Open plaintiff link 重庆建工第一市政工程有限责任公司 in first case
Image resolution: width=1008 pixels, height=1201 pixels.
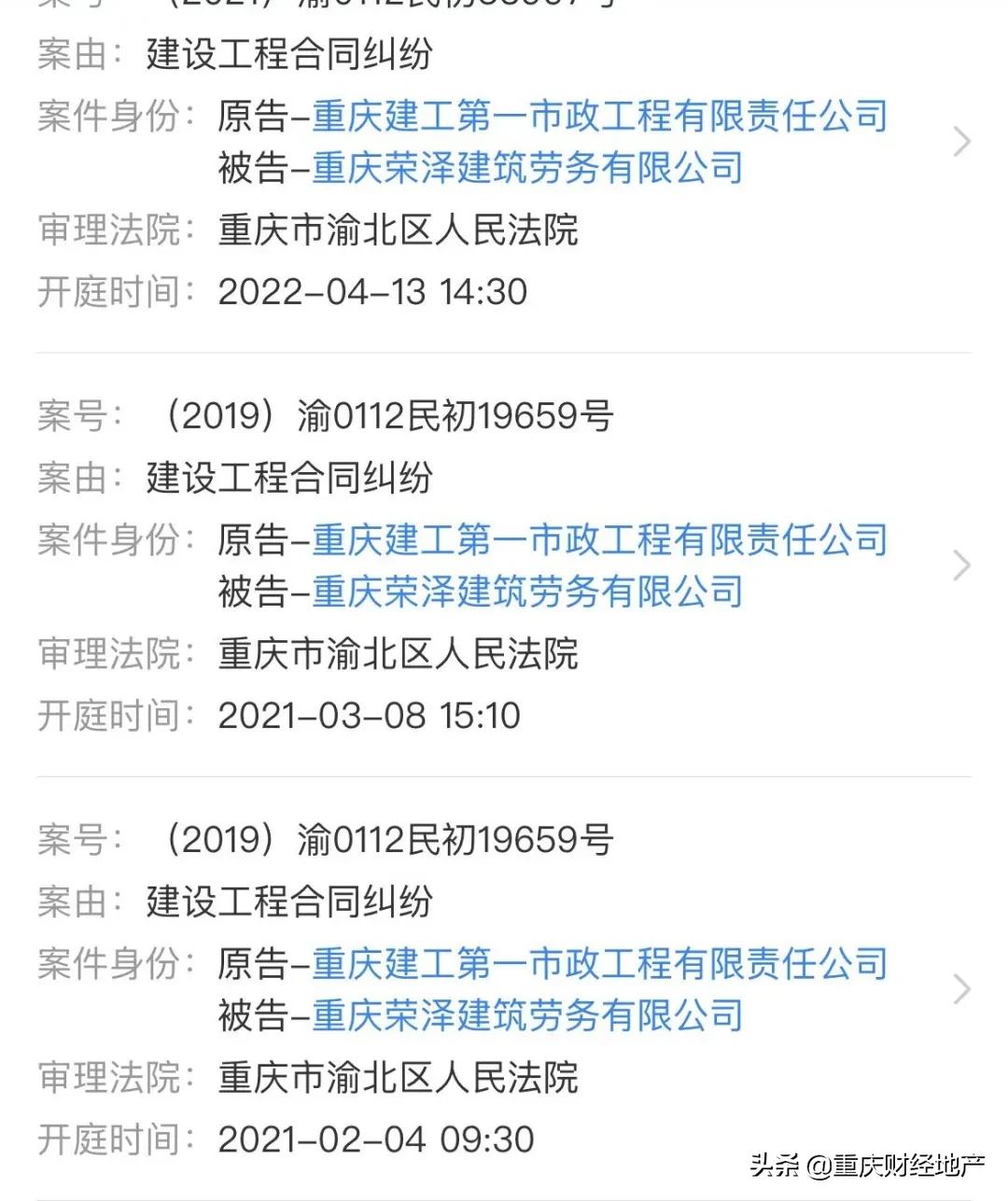point(597,117)
